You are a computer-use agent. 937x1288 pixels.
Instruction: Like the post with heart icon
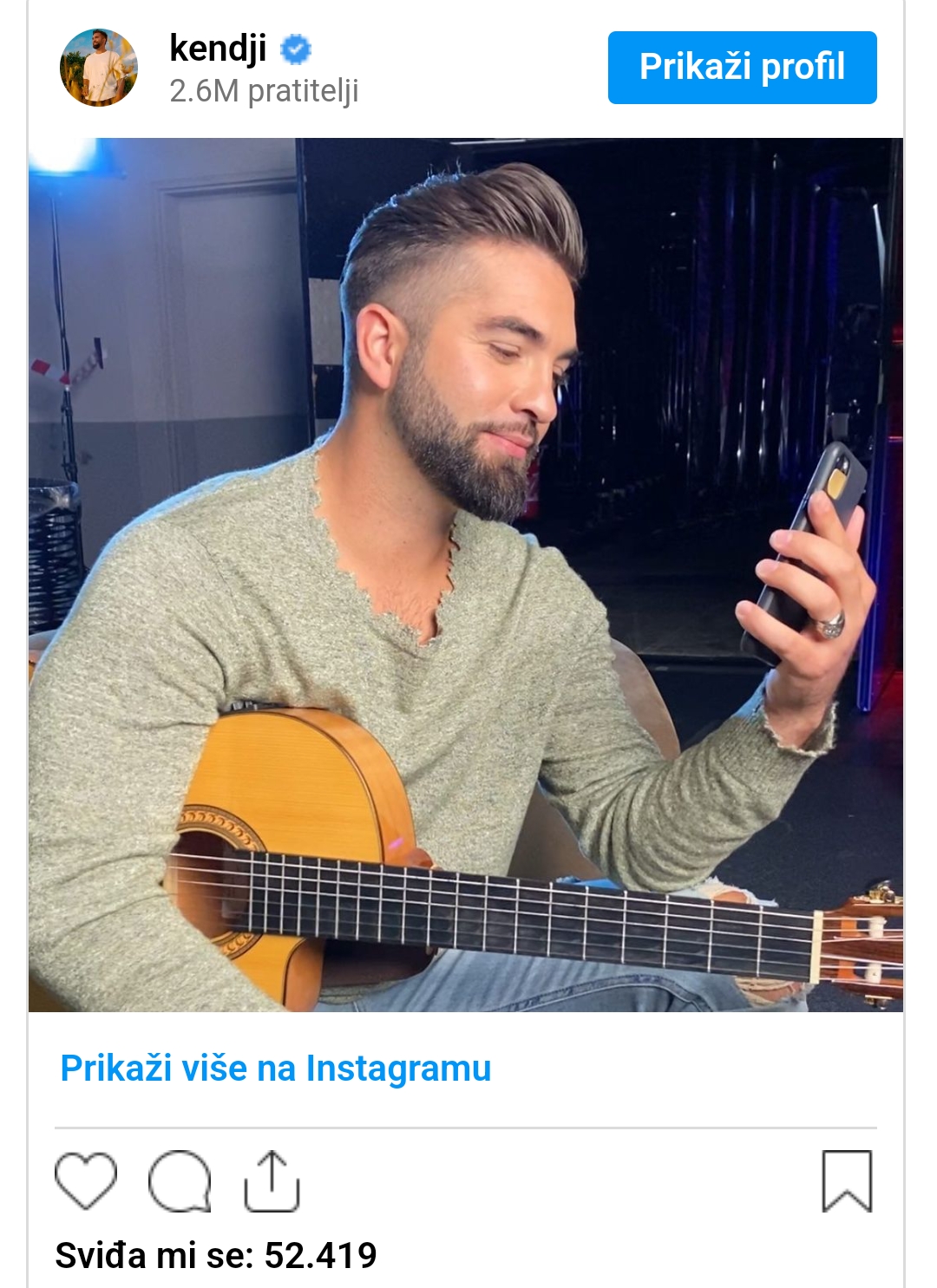[x=85, y=1180]
